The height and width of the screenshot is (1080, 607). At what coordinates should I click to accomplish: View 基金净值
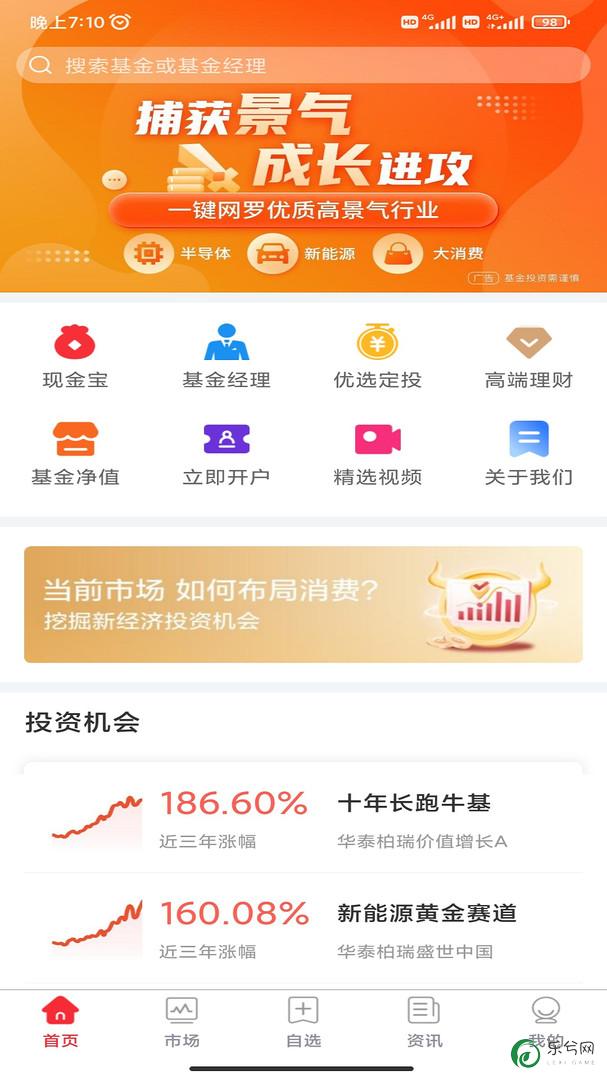(x=75, y=454)
